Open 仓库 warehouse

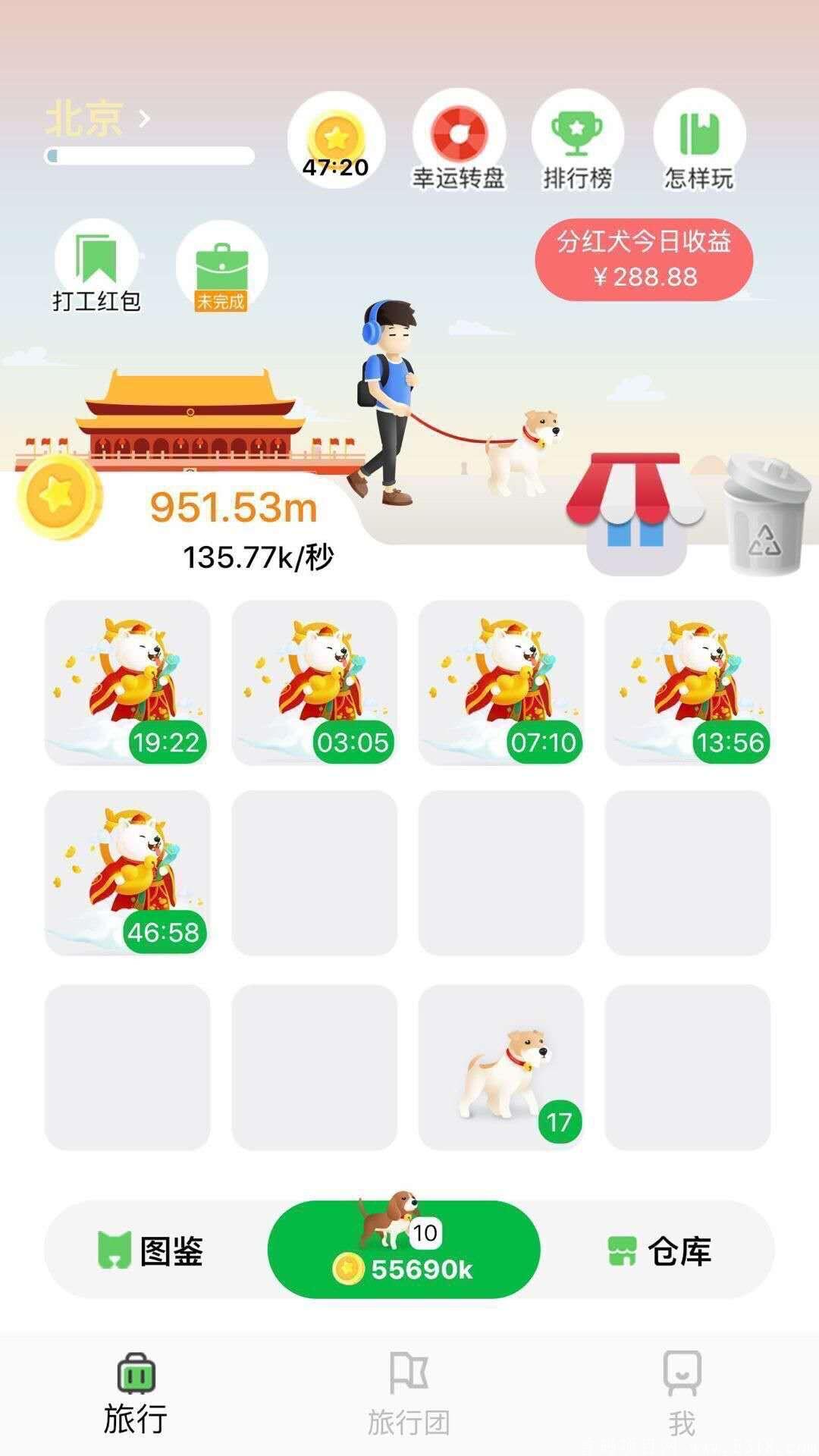[660, 1251]
